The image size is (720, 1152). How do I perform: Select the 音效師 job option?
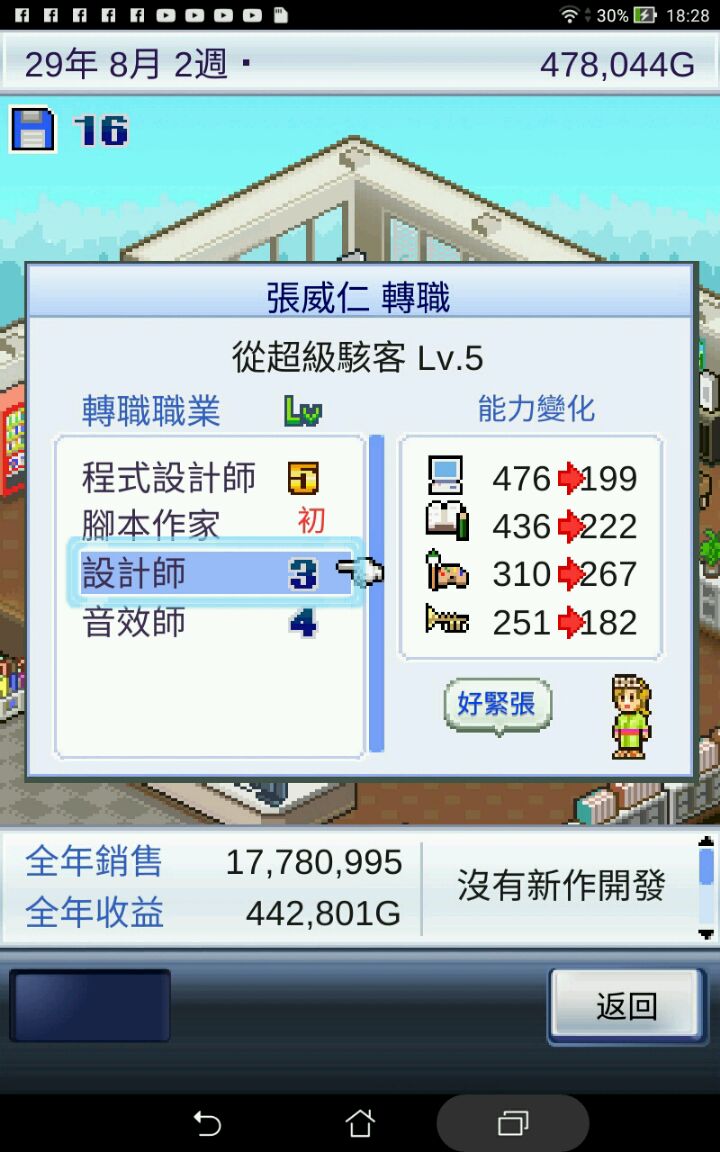click(134, 623)
